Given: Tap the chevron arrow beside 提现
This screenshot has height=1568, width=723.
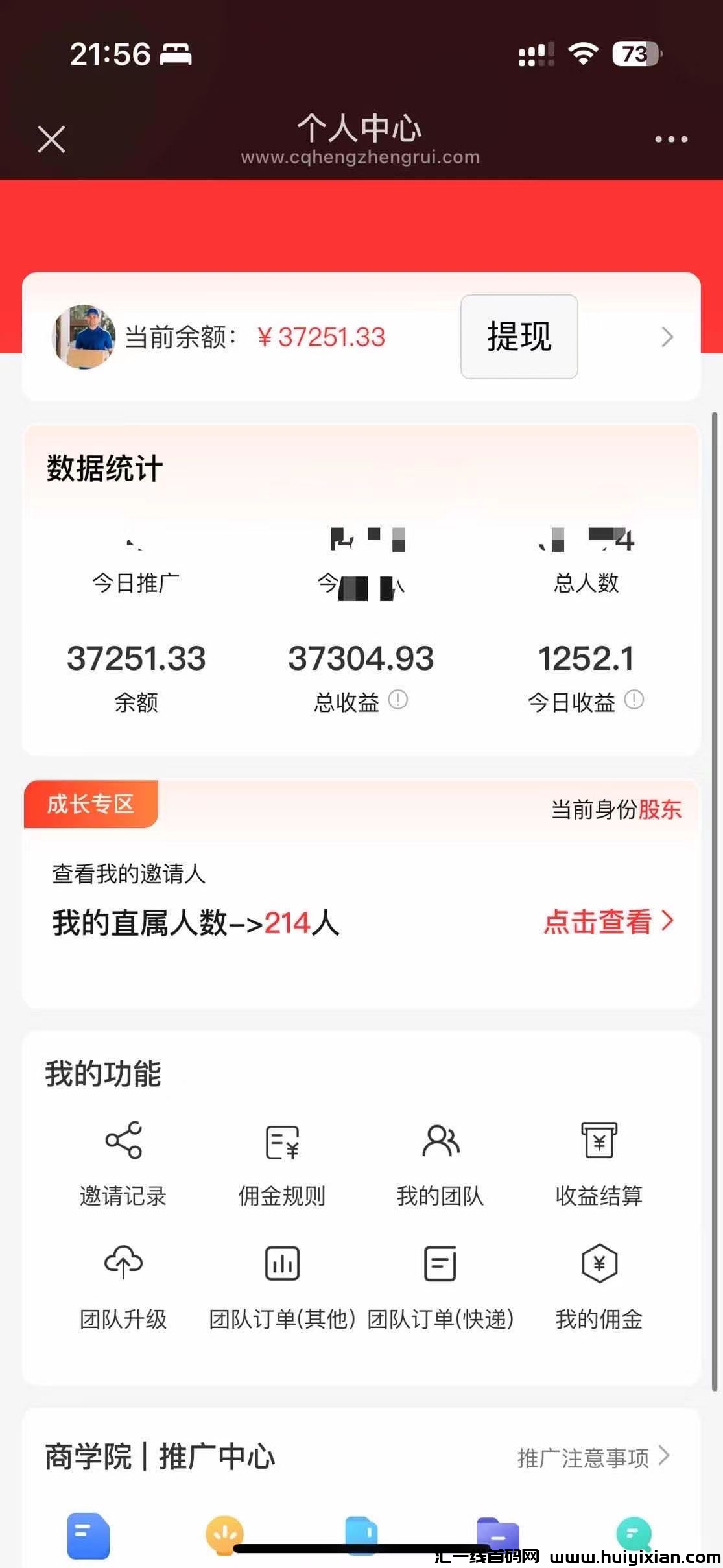Looking at the screenshot, I should pos(667,337).
